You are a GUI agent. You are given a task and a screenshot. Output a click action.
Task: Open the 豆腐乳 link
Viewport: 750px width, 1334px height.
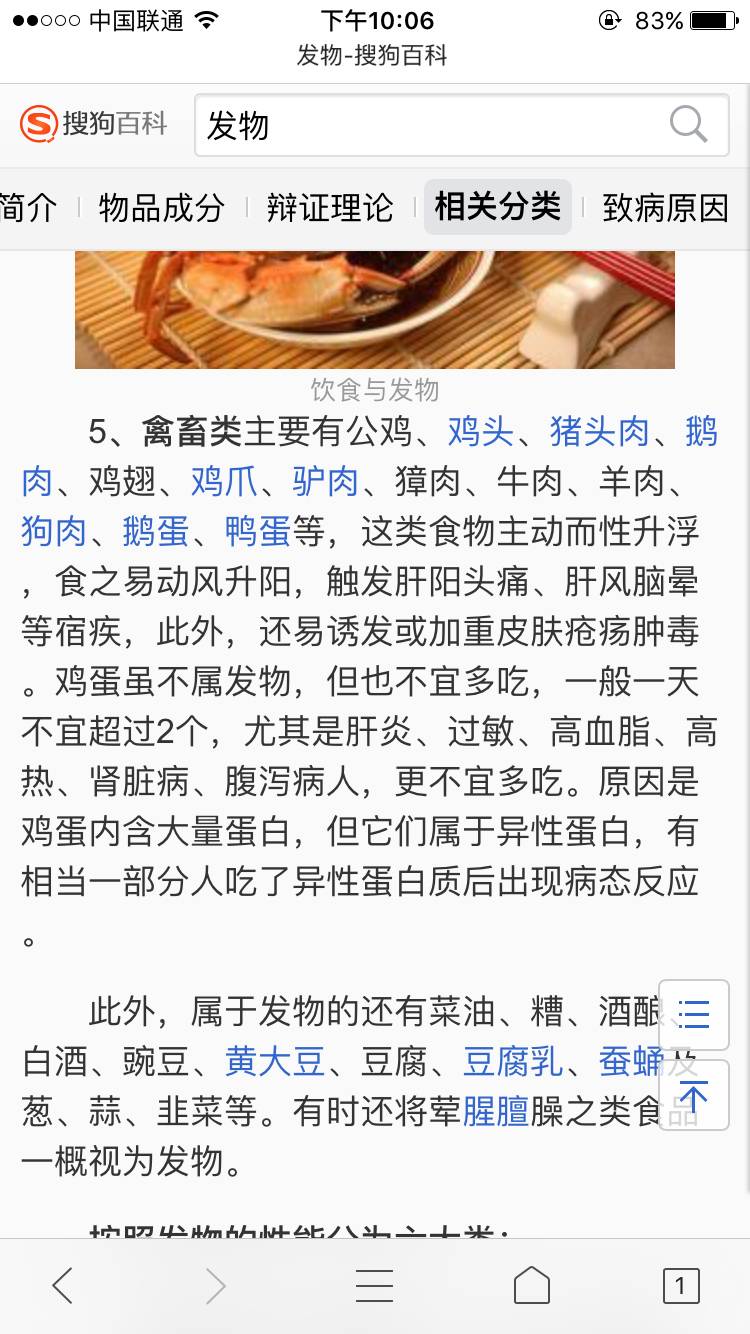click(x=513, y=1062)
